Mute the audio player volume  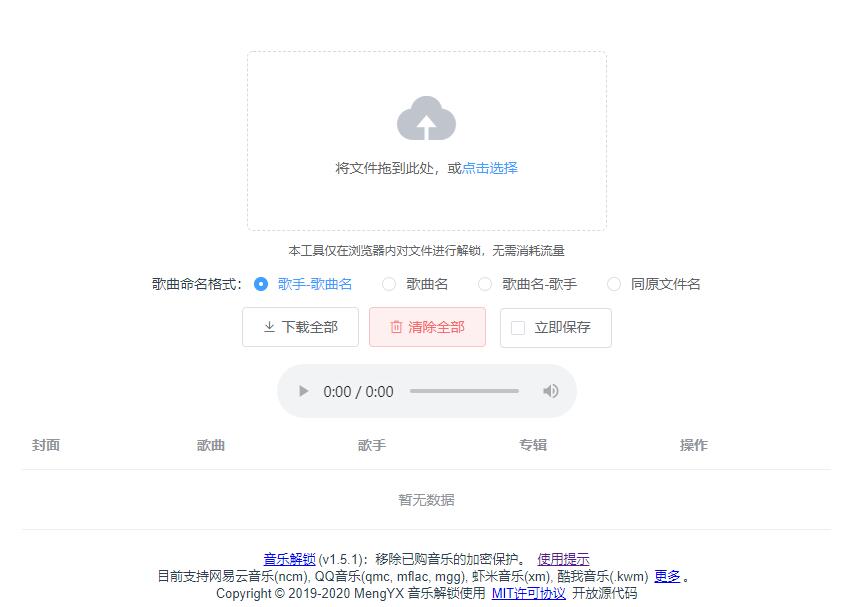[x=550, y=391]
